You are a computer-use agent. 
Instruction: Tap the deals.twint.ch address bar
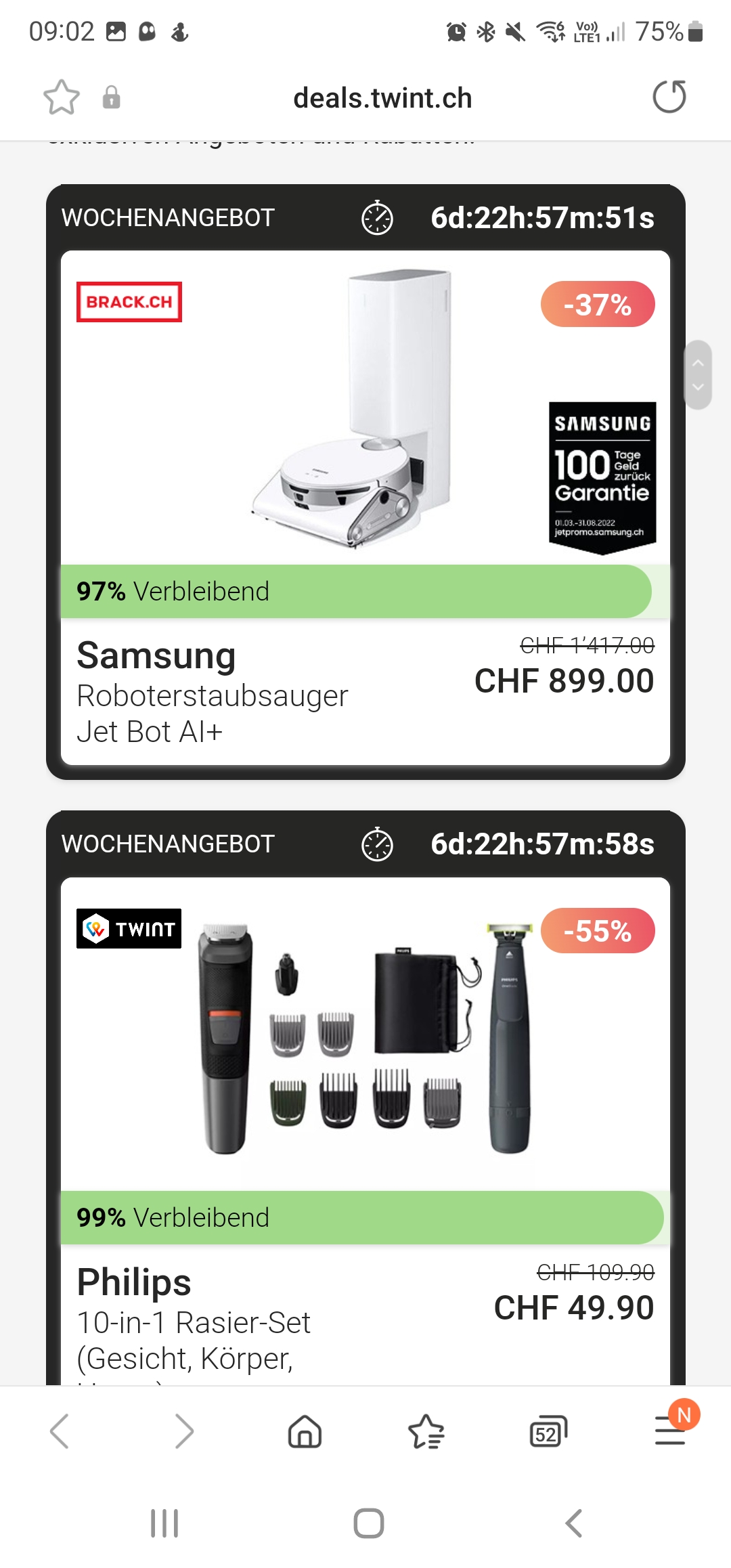tap(382, 98)
